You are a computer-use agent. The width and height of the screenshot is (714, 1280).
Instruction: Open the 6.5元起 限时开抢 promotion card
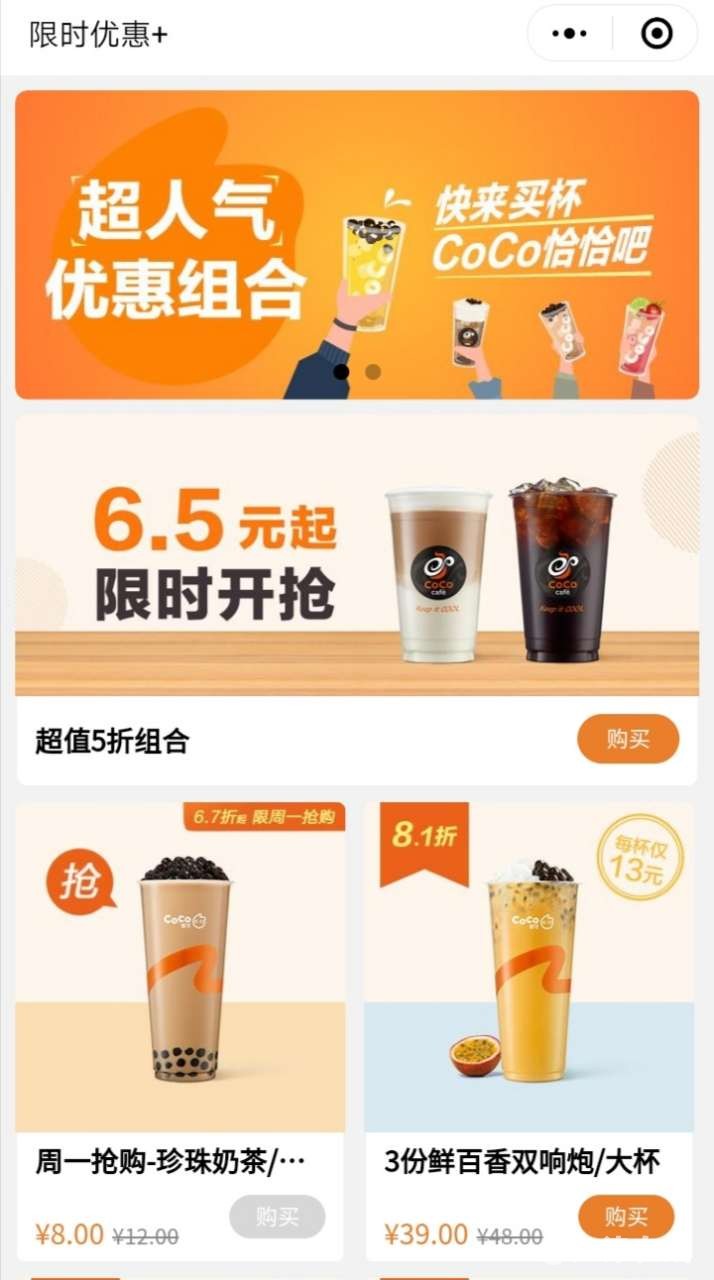356,556
